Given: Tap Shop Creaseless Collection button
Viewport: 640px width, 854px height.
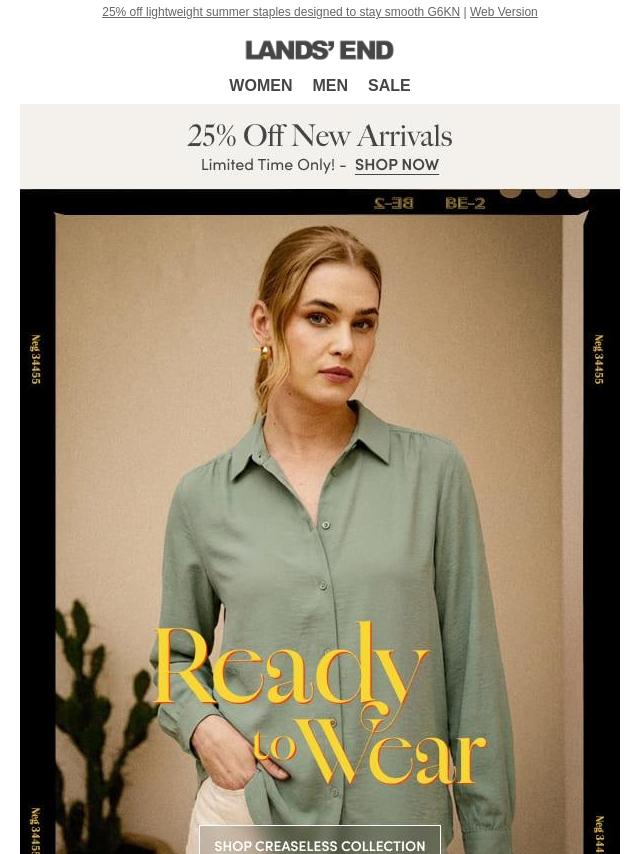Looking at the screenshot, I should 320,842.
